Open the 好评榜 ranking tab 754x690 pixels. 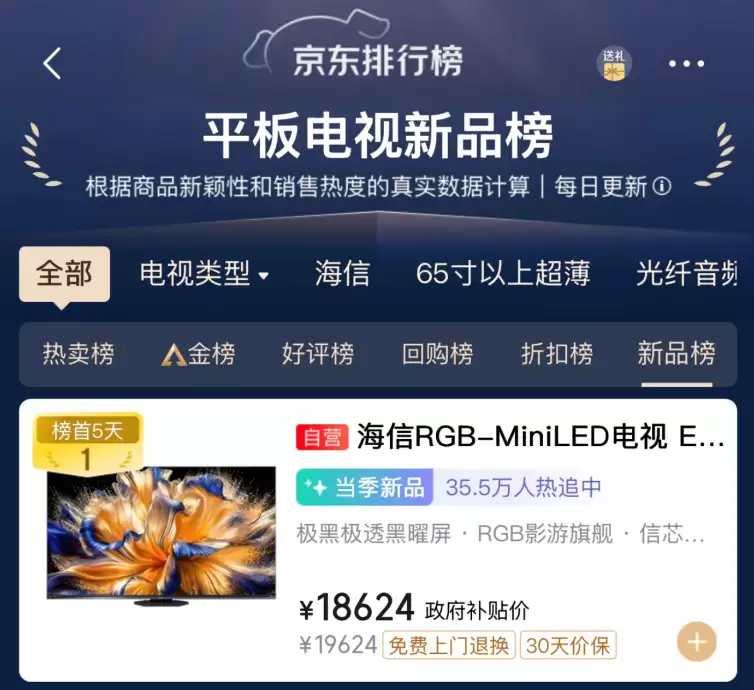pos(318,353)
